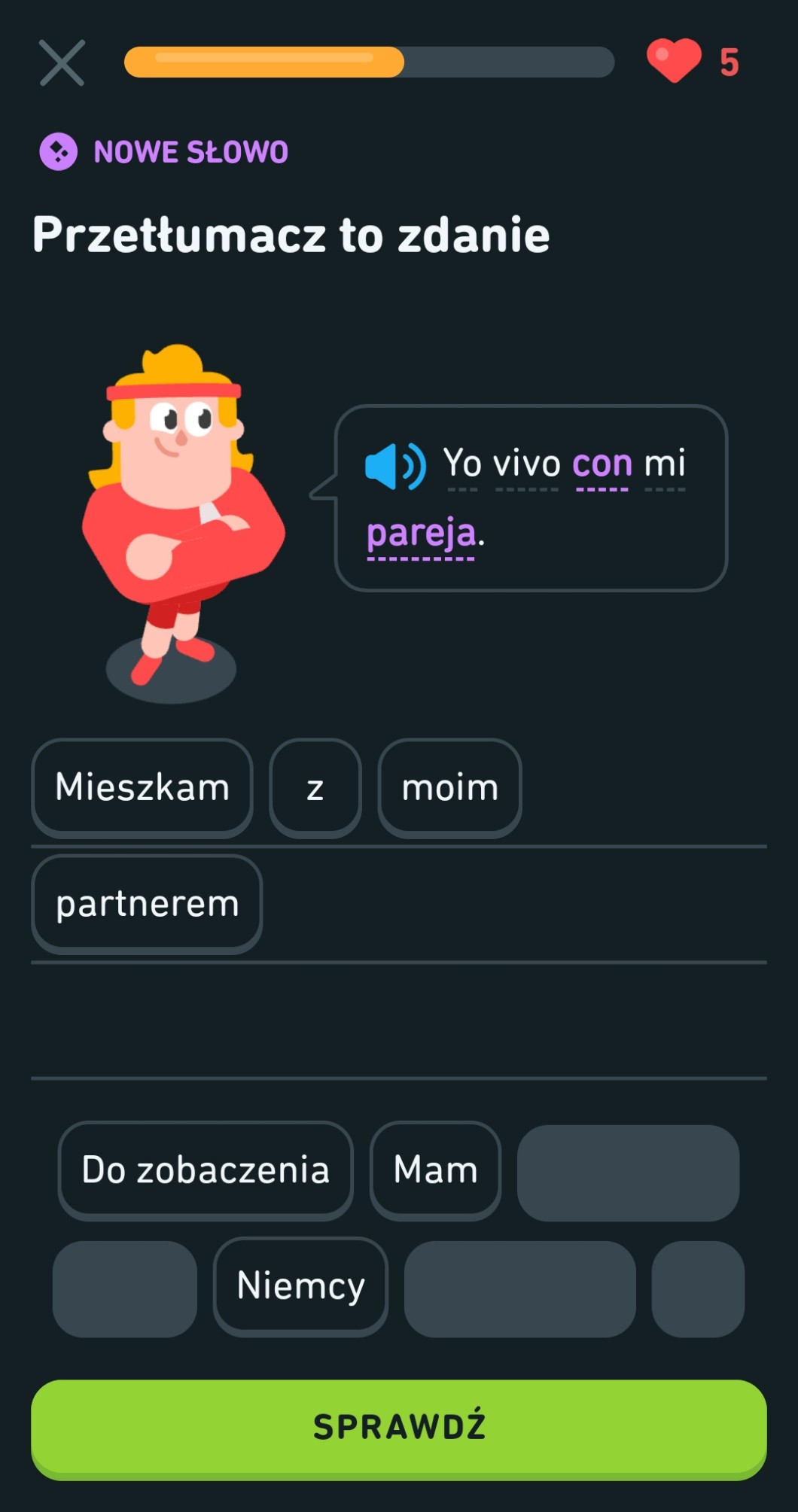Screen dimensions: 798x1512
Task: Remove 'Mieszkam' from the answer
Action: [142, 787]
